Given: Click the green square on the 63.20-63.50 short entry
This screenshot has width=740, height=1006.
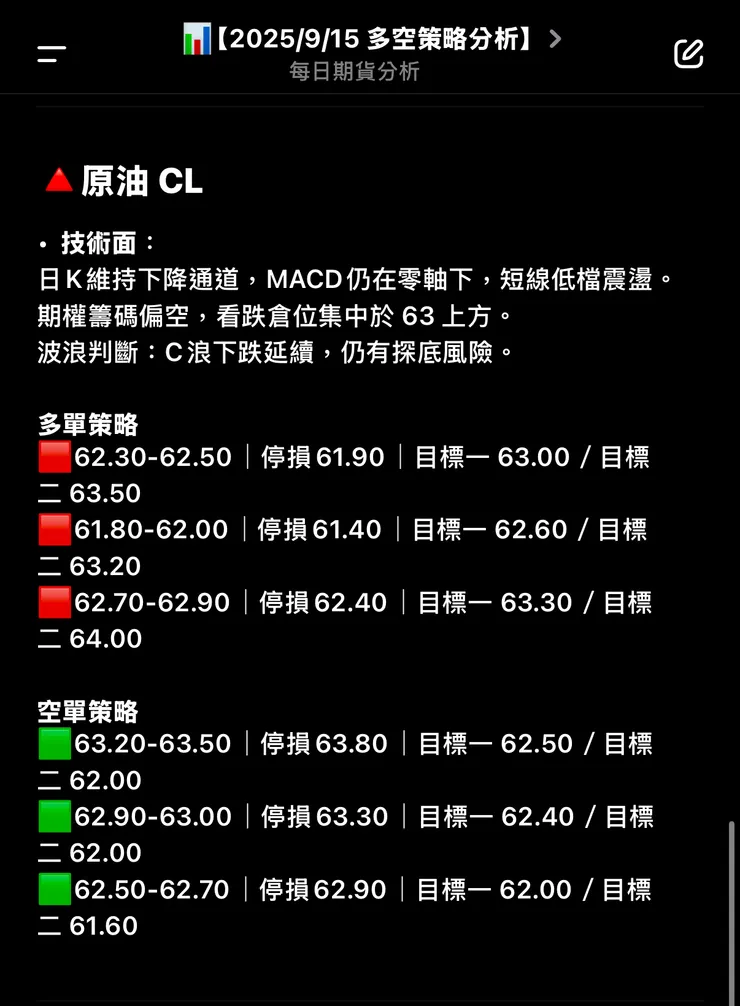Looking at the screenshot, I should point(54,745).
